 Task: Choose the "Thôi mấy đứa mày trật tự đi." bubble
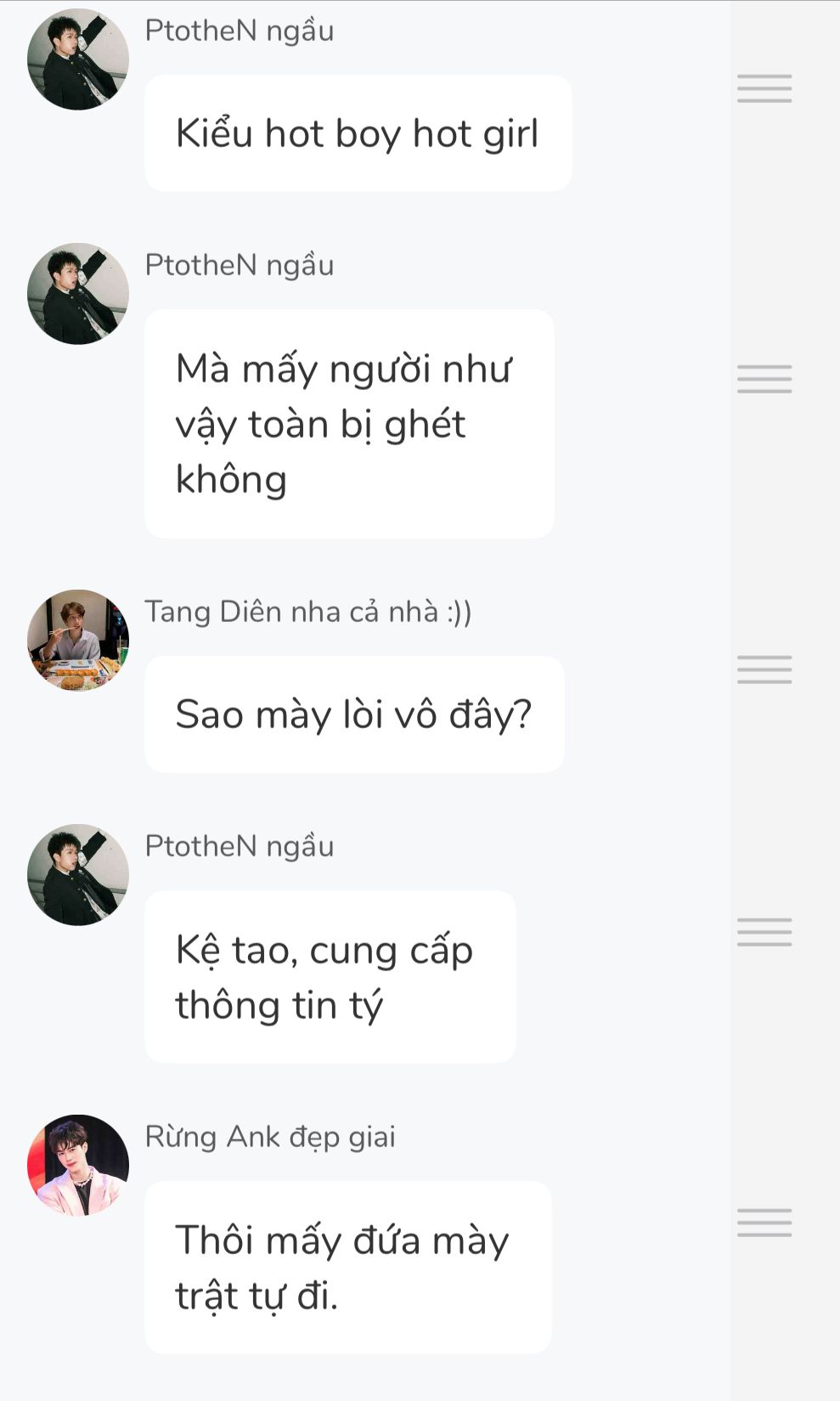pyautogui.click(x=347, y=1268)
